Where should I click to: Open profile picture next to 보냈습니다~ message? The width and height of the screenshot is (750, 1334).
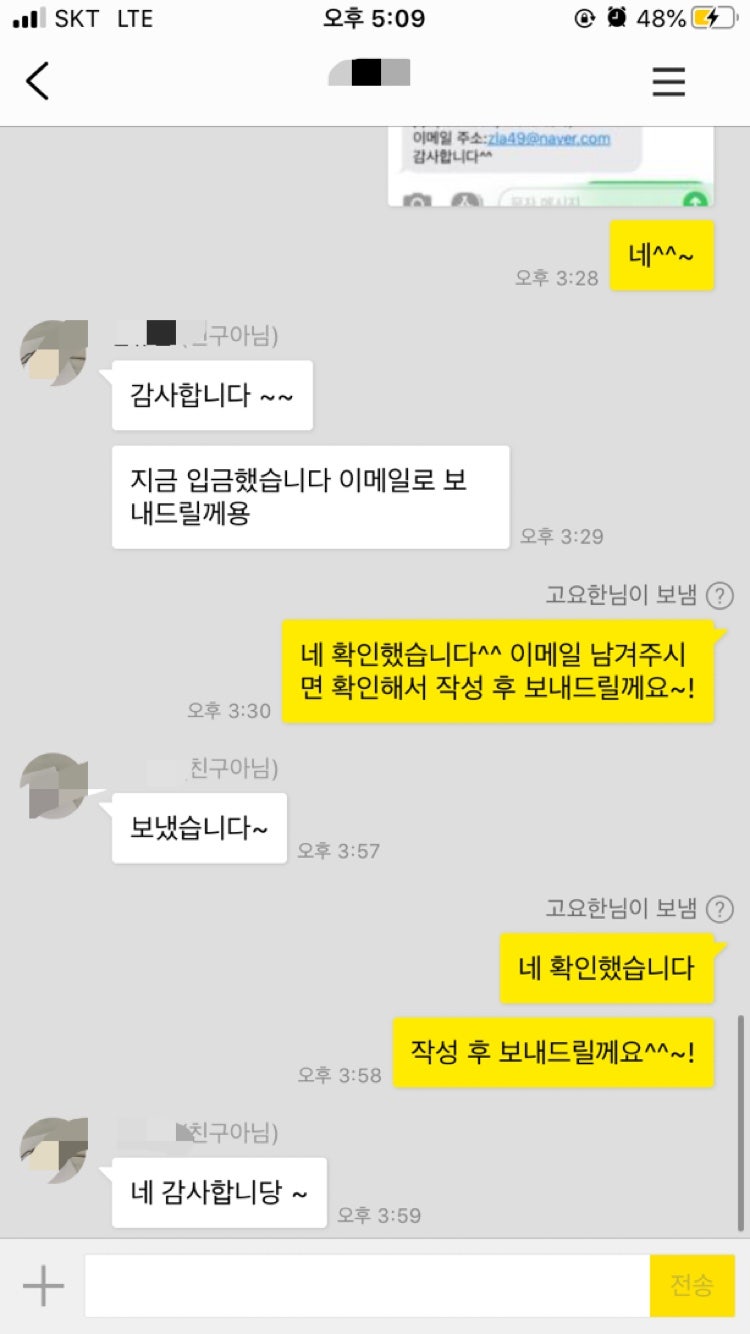[53, 786]
